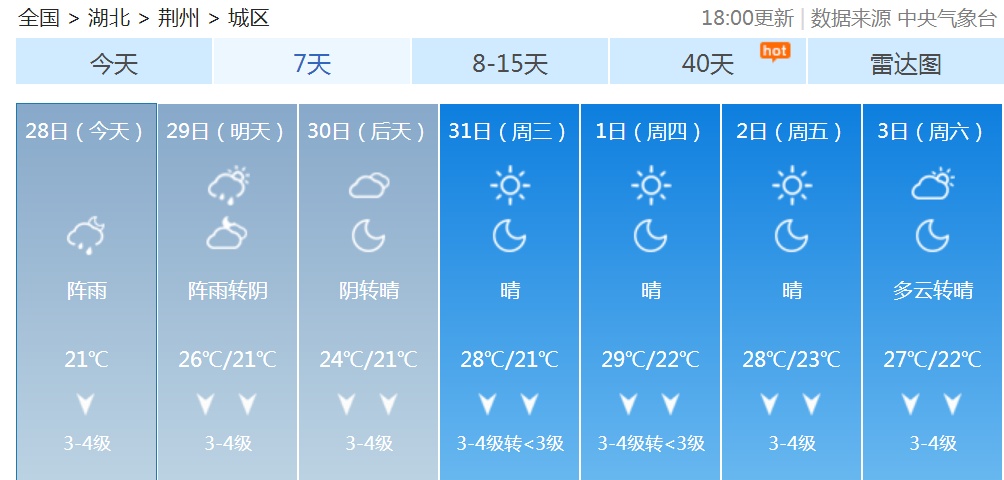View the 8-15天 forecast tab
This screenshot has width=1004, height=480.
point(510,64)
